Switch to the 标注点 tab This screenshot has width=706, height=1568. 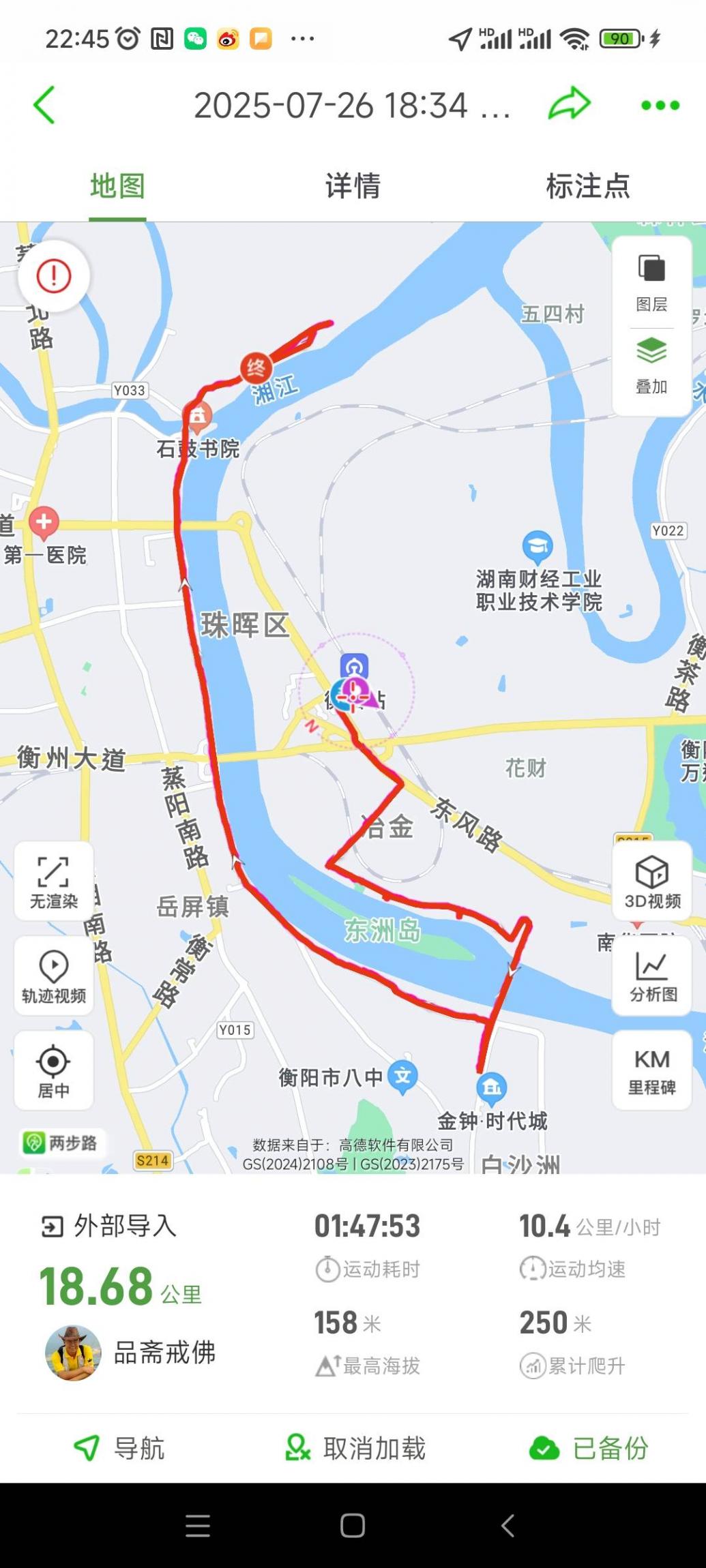[587, 186]
